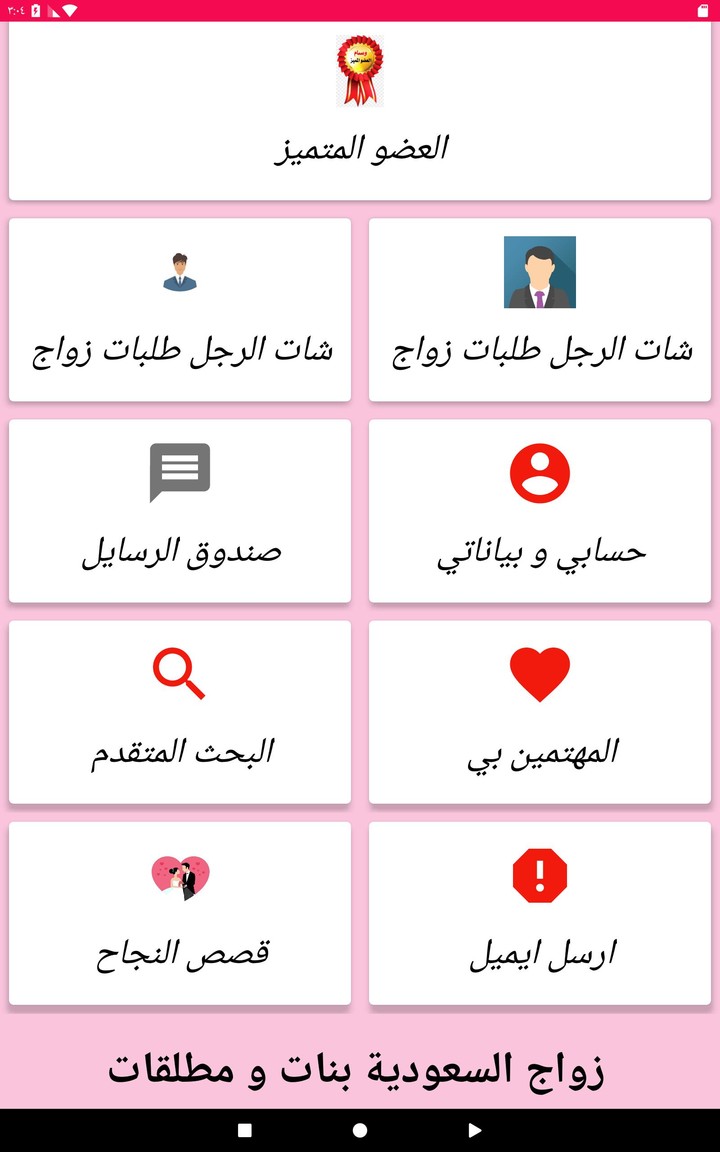
Task: Open المهتمين بي section
Action: (540, 710)
